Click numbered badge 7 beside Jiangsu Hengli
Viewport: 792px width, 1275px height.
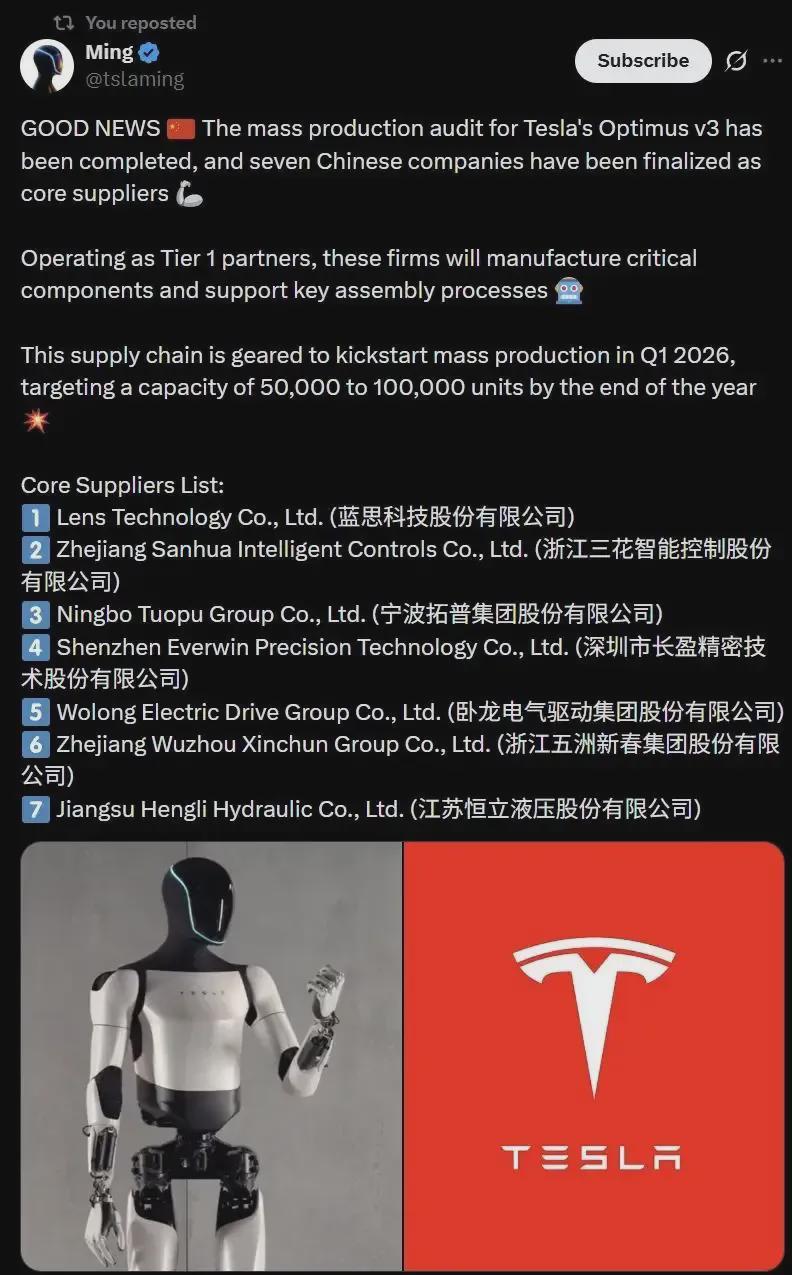pos(35,808)
